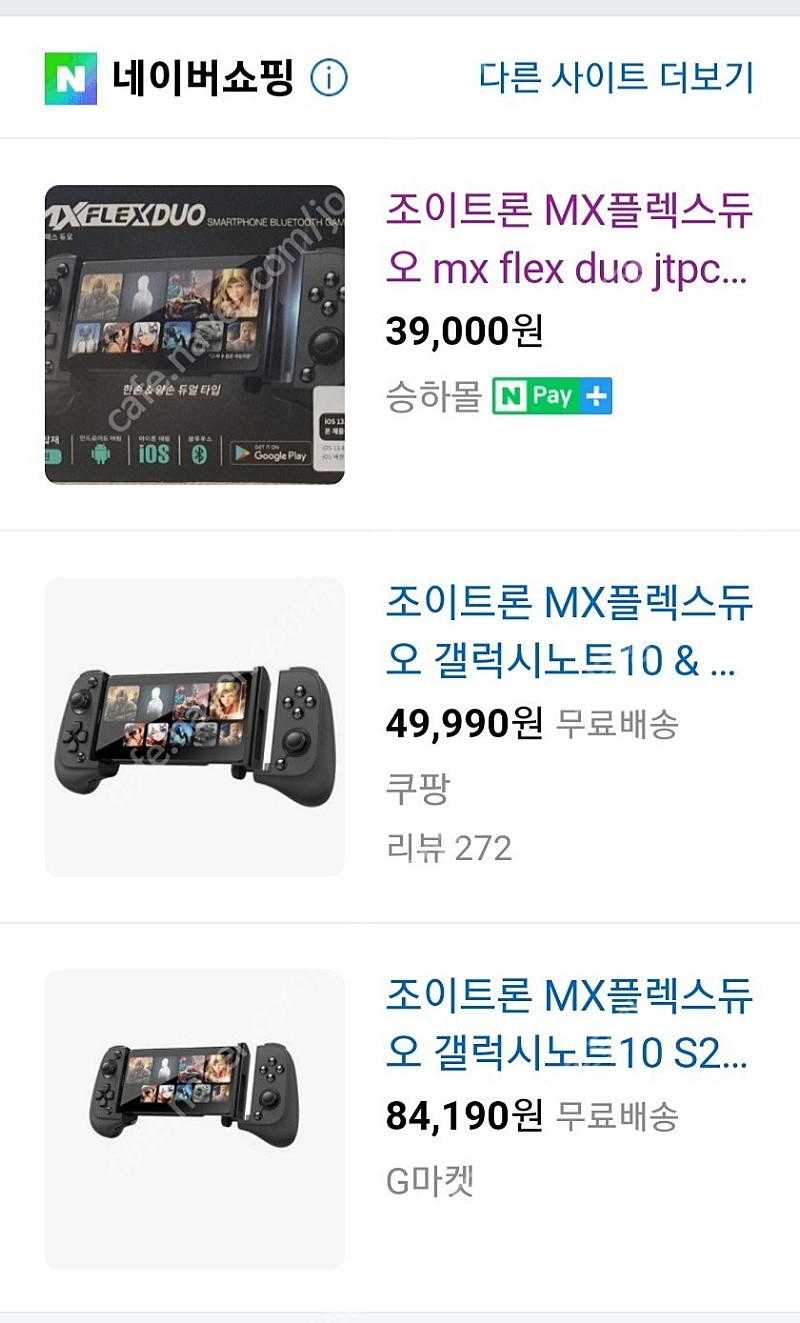View the MX Flex Duo box product image
The width and height of the screenshot is (800, 1323).
coord(195,335)
